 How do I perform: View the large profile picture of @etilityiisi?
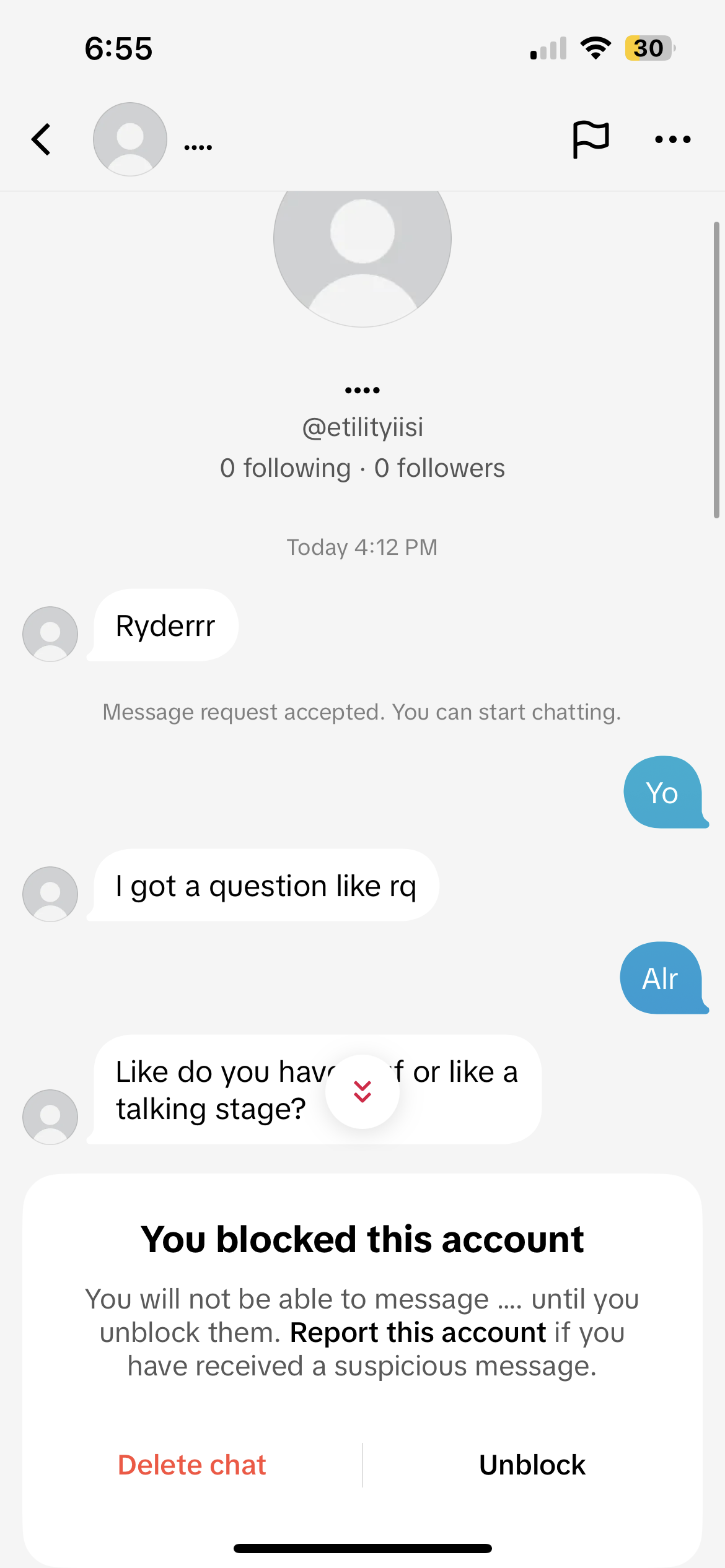point(362,248)
